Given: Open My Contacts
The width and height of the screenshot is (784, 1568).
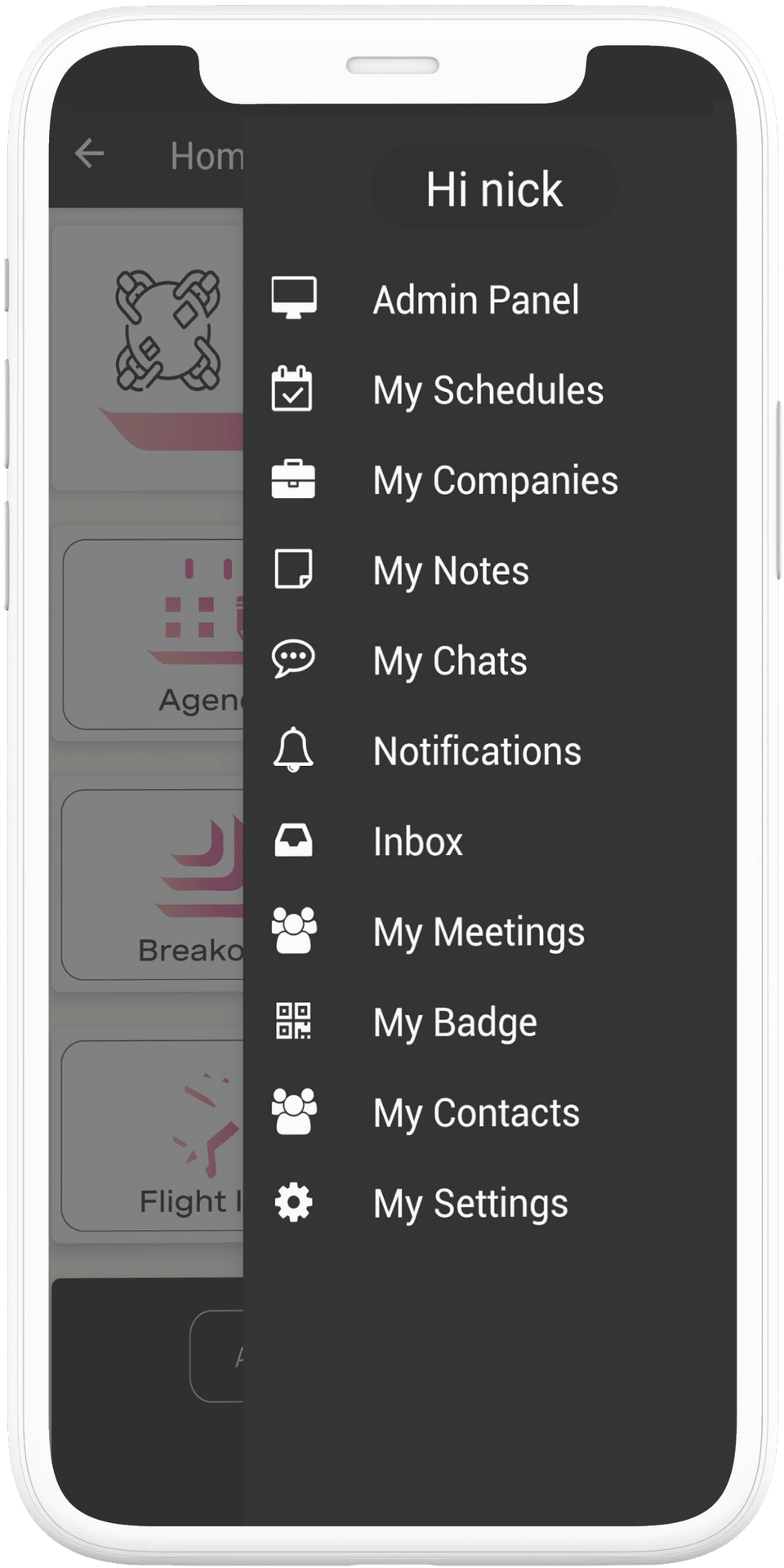Looking at the screenshot, I should tap(476, 1112).
